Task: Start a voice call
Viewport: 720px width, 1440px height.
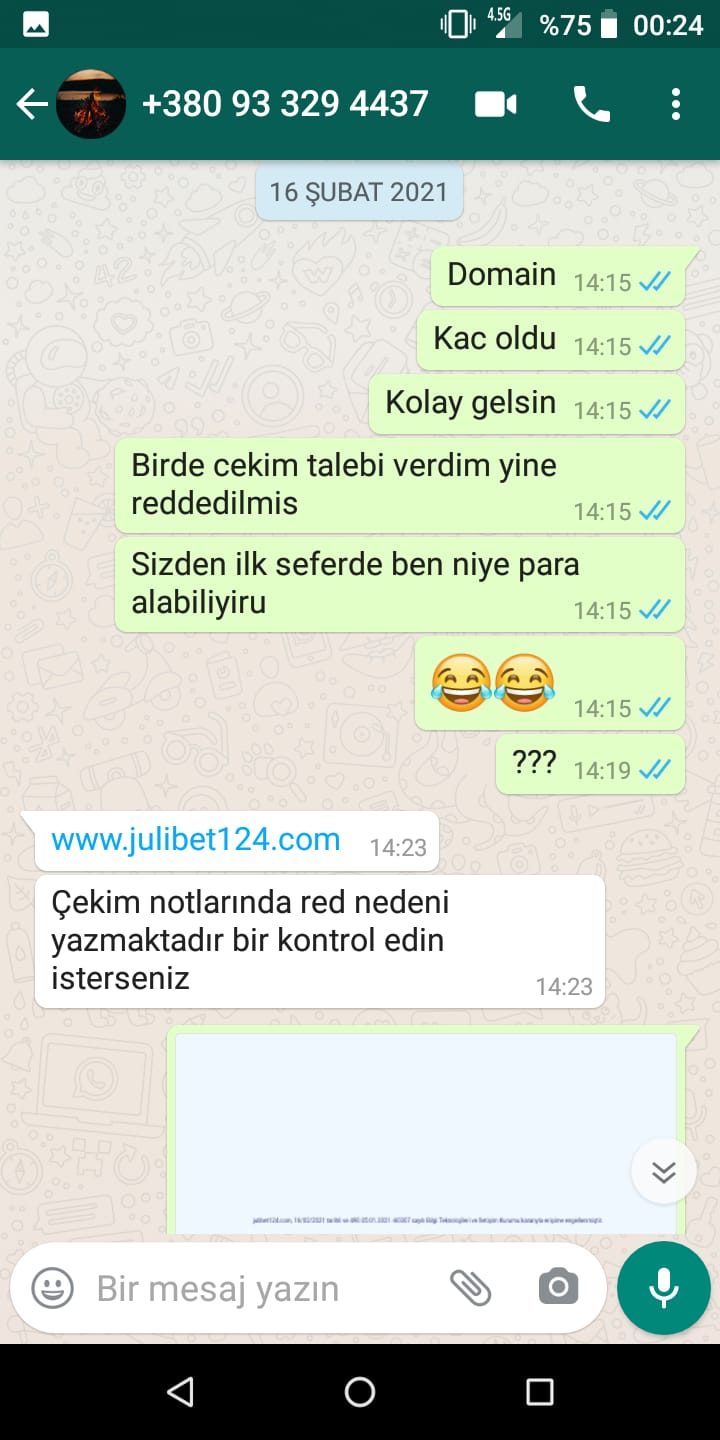Action: tap(591, 104)
